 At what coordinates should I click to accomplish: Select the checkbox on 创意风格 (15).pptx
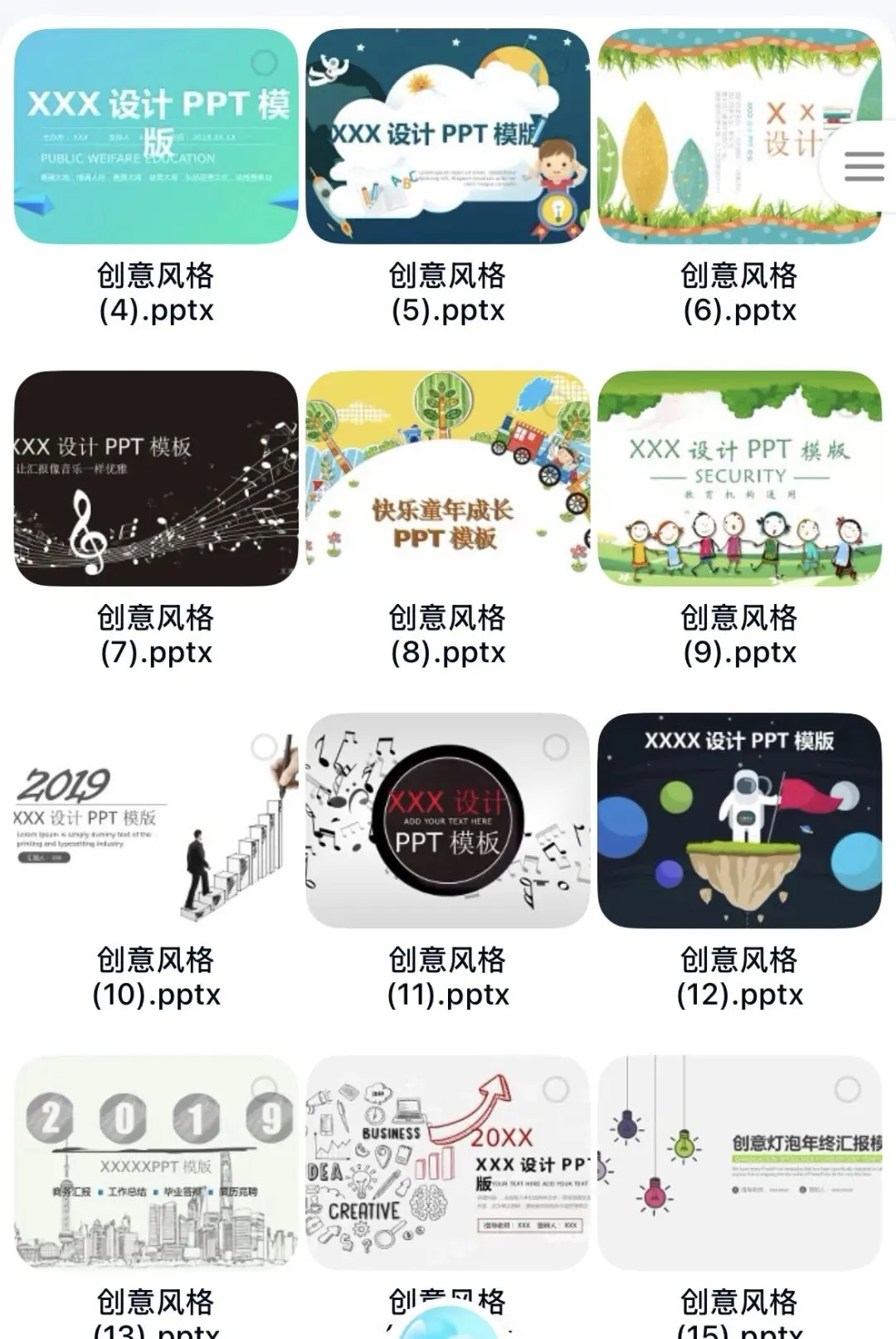(x=848, y=1089)
